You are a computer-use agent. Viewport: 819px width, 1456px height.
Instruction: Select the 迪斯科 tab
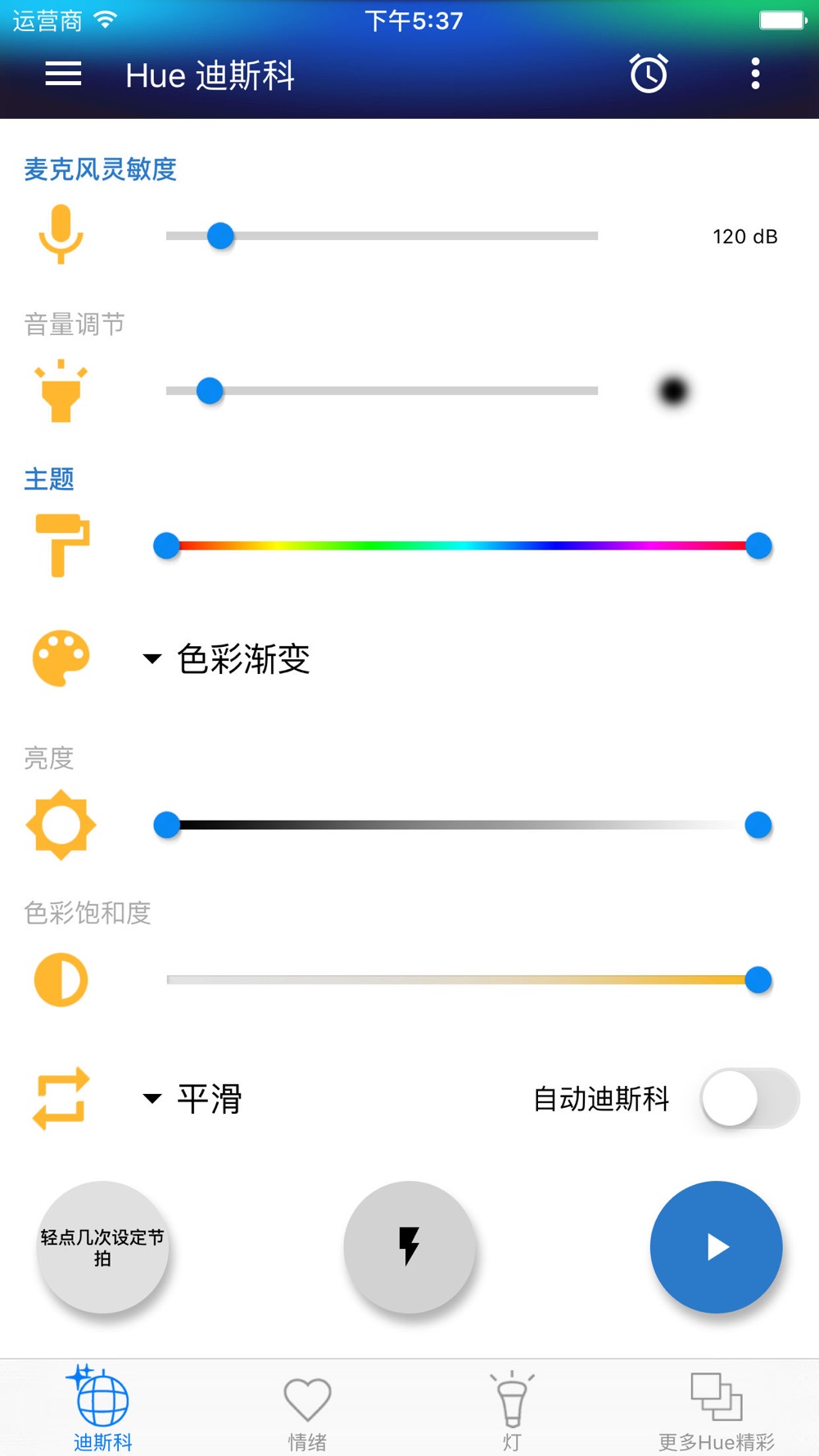(x=102, y=1409)
